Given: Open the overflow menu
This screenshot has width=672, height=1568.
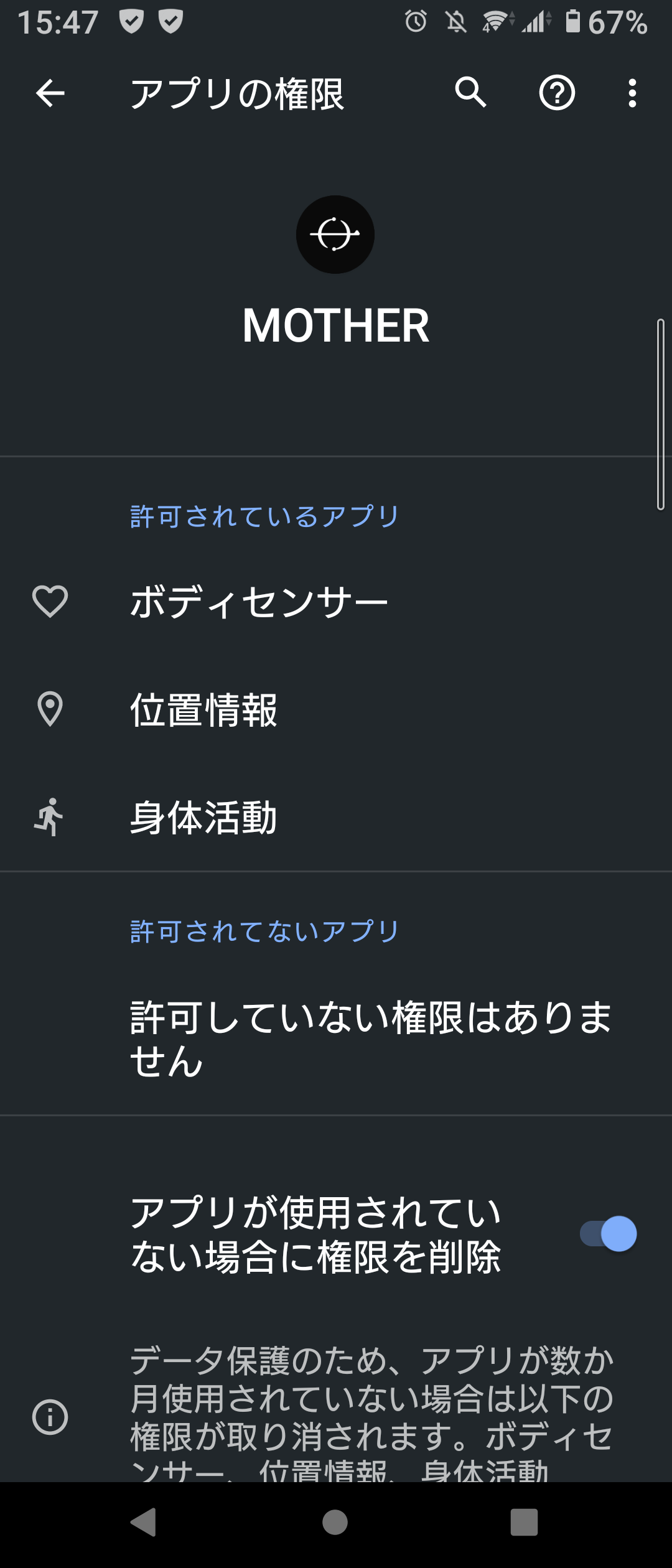Looking at the screenshot, I should 632,94.
